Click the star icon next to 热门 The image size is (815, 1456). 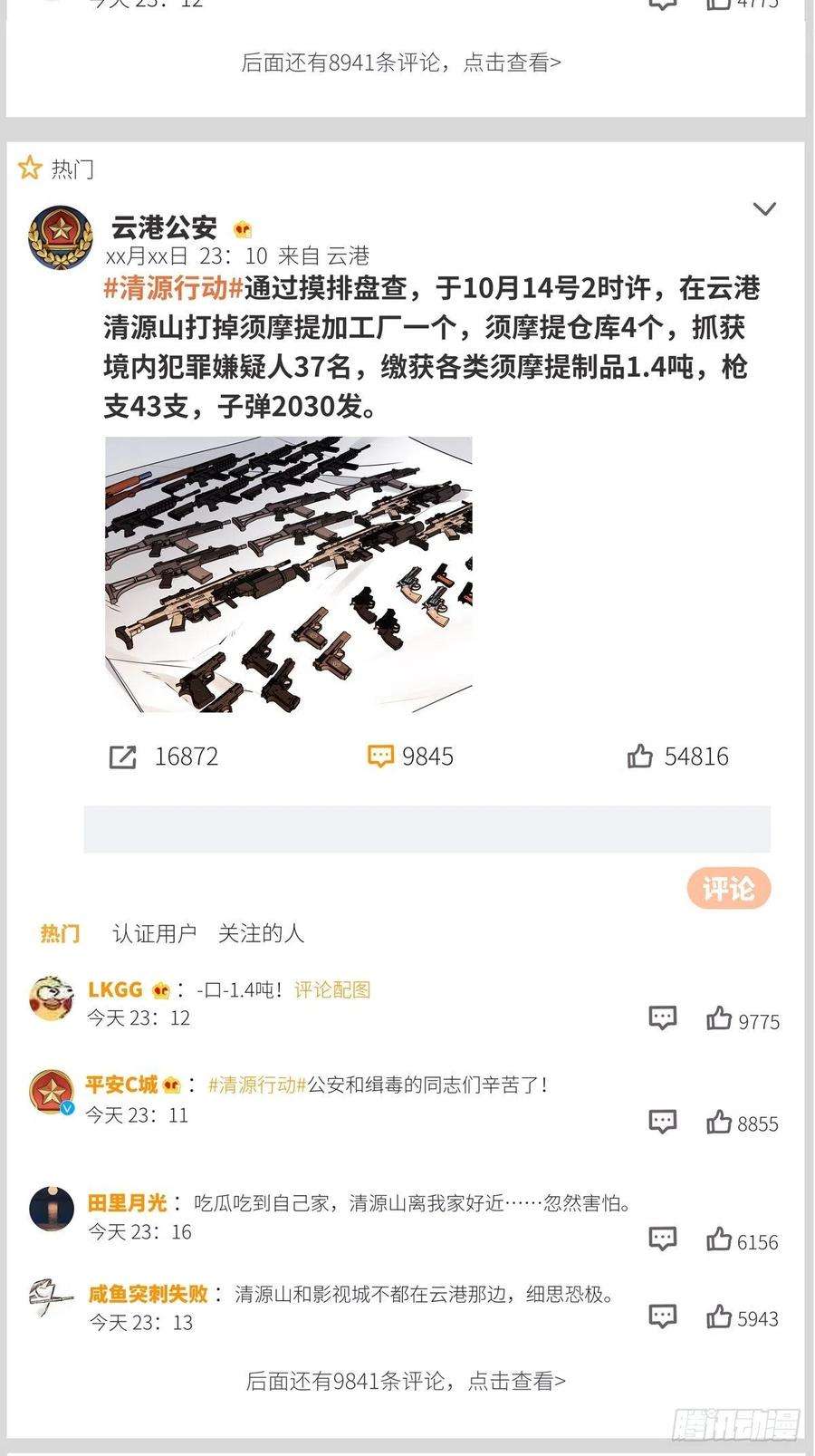tap(29, 167)
